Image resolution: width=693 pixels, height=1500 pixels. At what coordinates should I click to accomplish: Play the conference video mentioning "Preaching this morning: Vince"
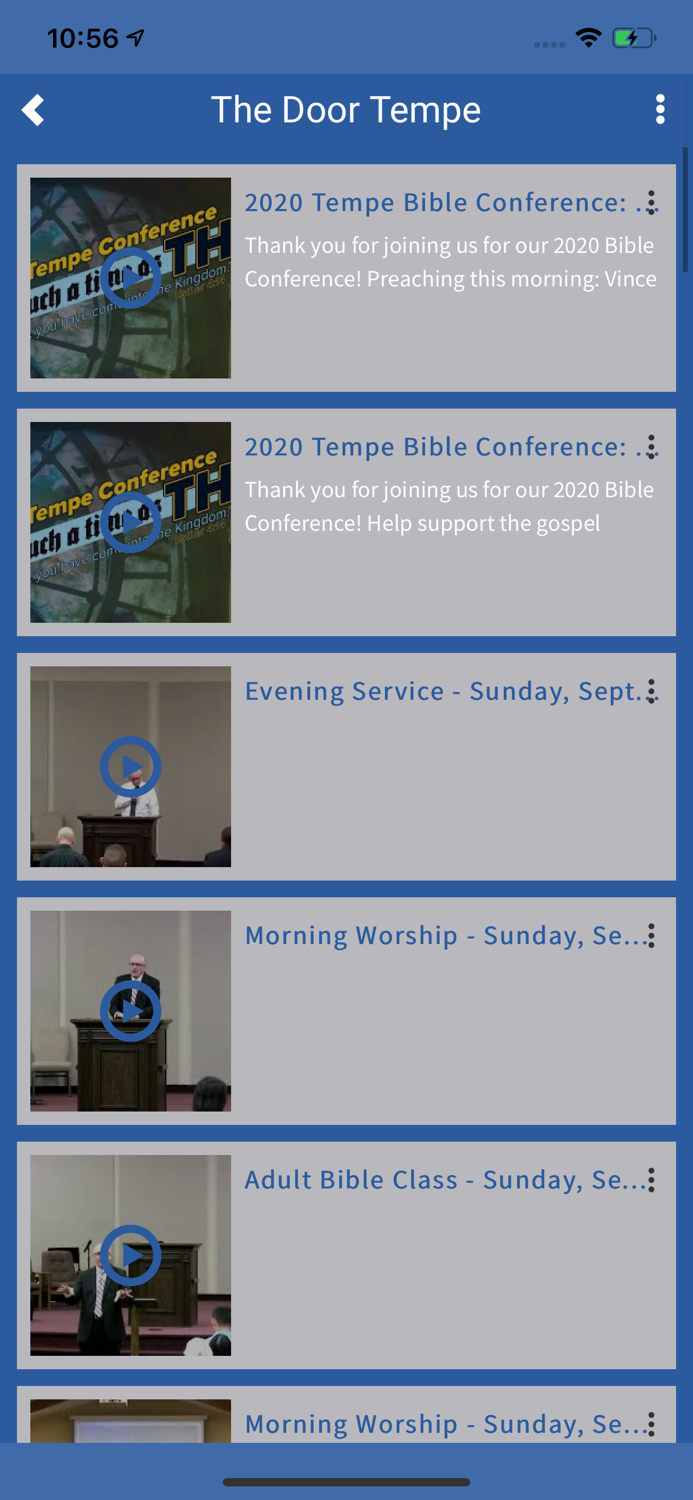point(130,278)
